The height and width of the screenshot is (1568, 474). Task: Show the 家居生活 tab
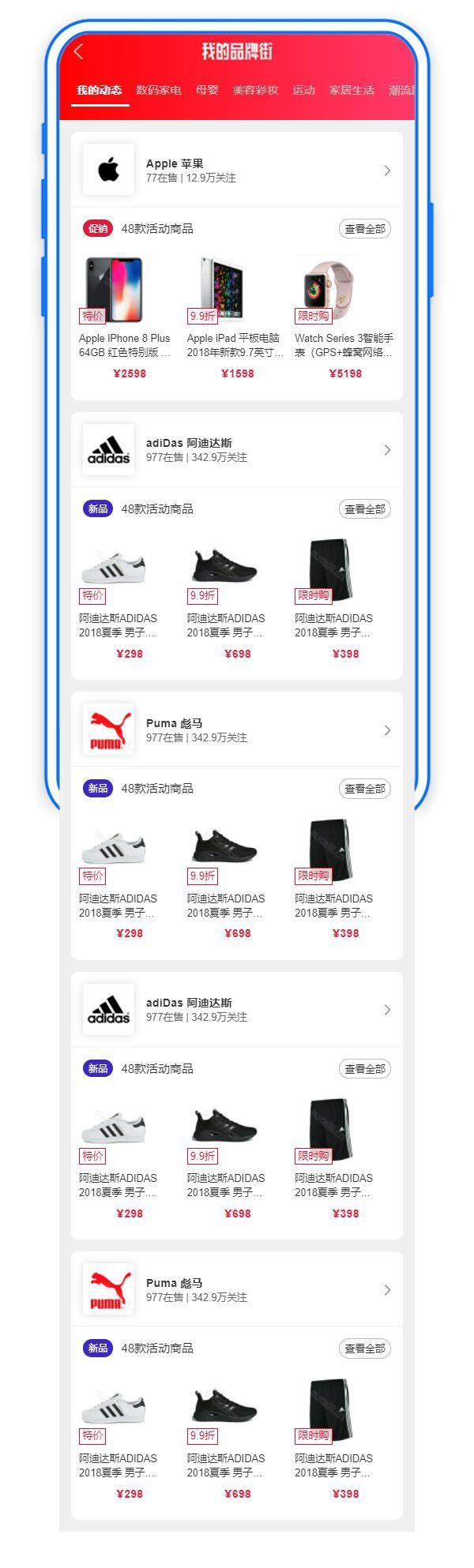352,90
